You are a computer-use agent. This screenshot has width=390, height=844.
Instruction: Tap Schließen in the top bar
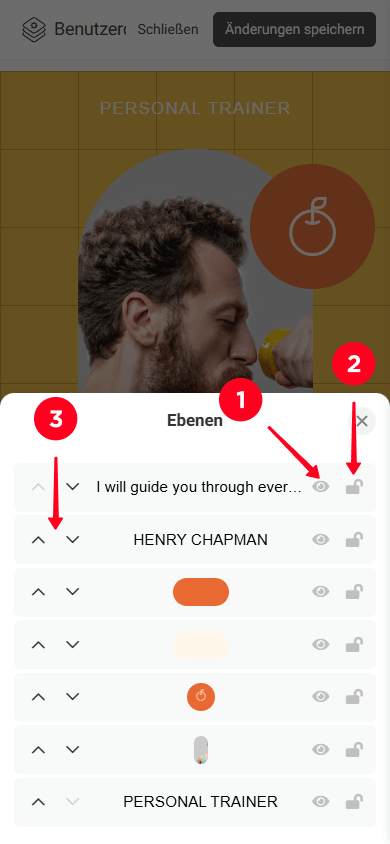[x=168, y=30]
